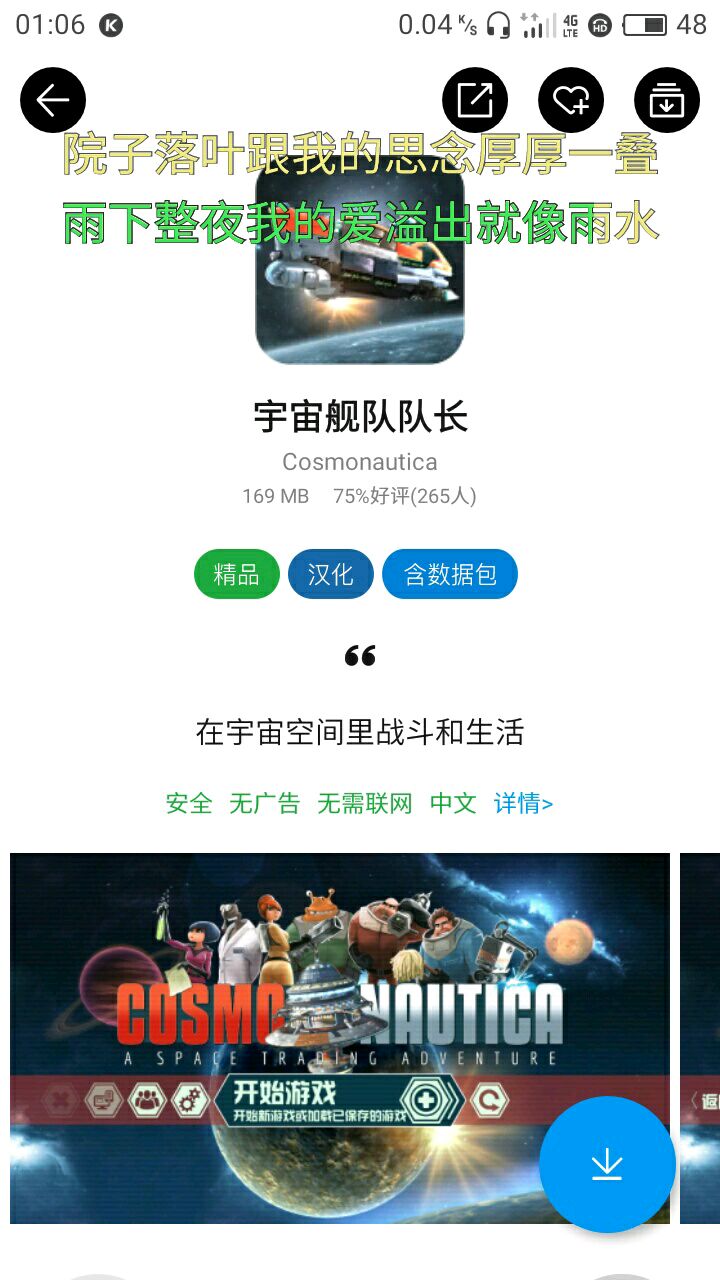Tap the 精品 tag chip

pos(237,575)
